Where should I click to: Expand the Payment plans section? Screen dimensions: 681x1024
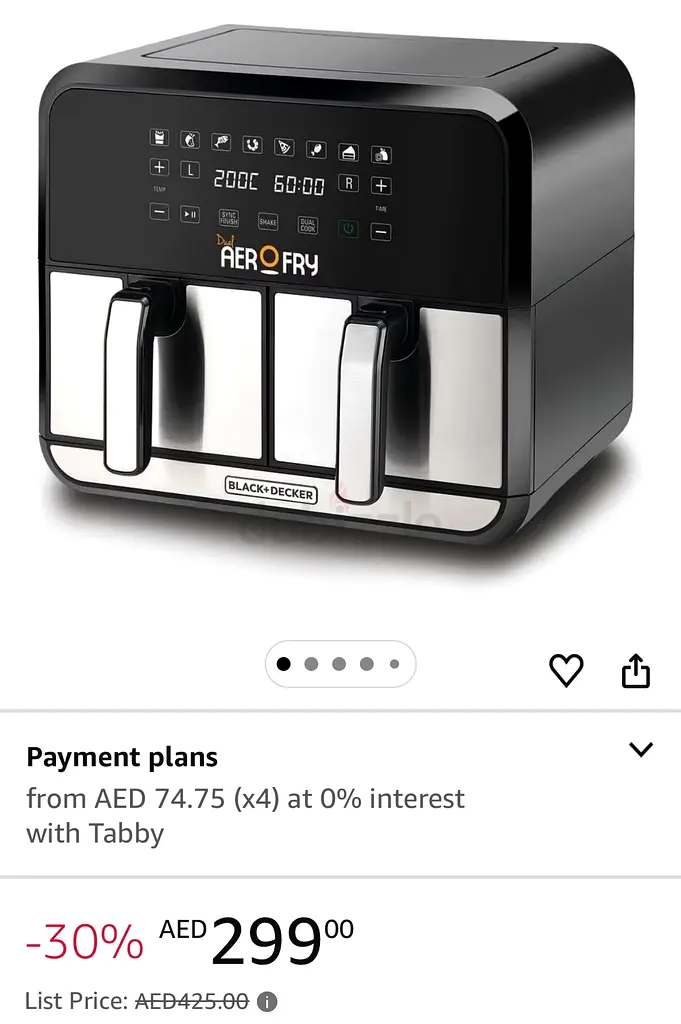(x=640, y=749)
